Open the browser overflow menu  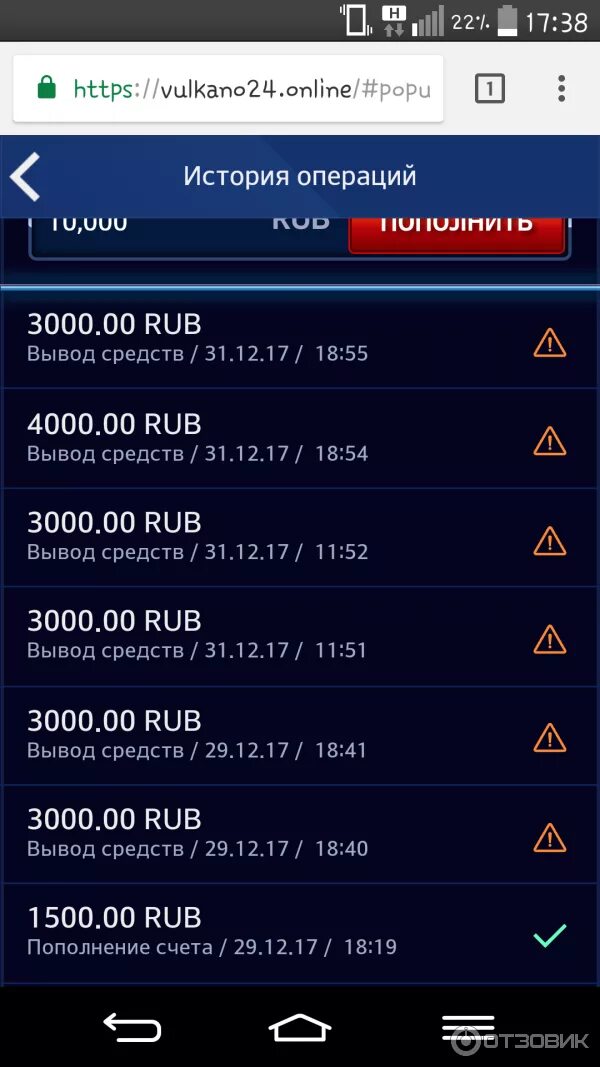pyautogui.click(x=561, y=89)
